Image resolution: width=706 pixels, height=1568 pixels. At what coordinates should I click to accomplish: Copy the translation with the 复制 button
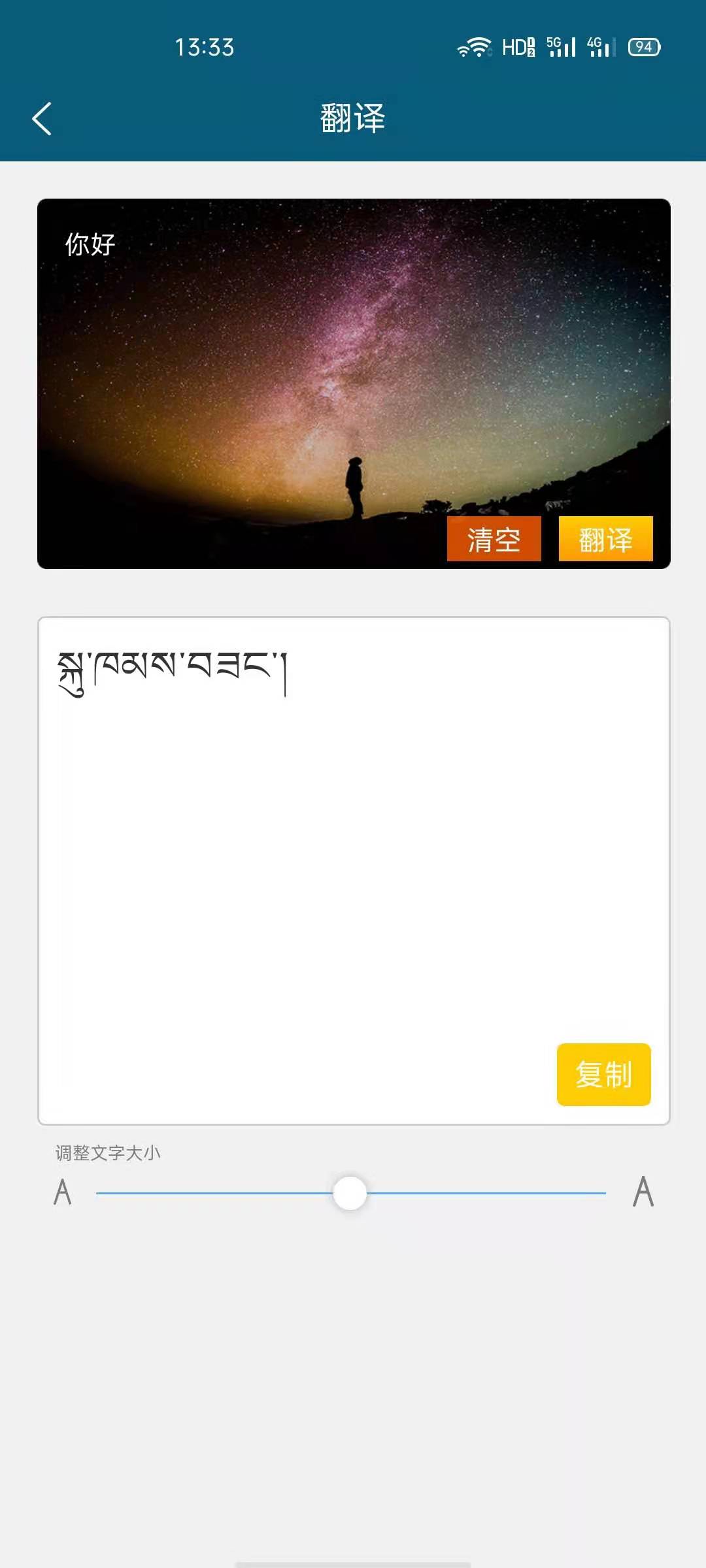pos(603,1074)
